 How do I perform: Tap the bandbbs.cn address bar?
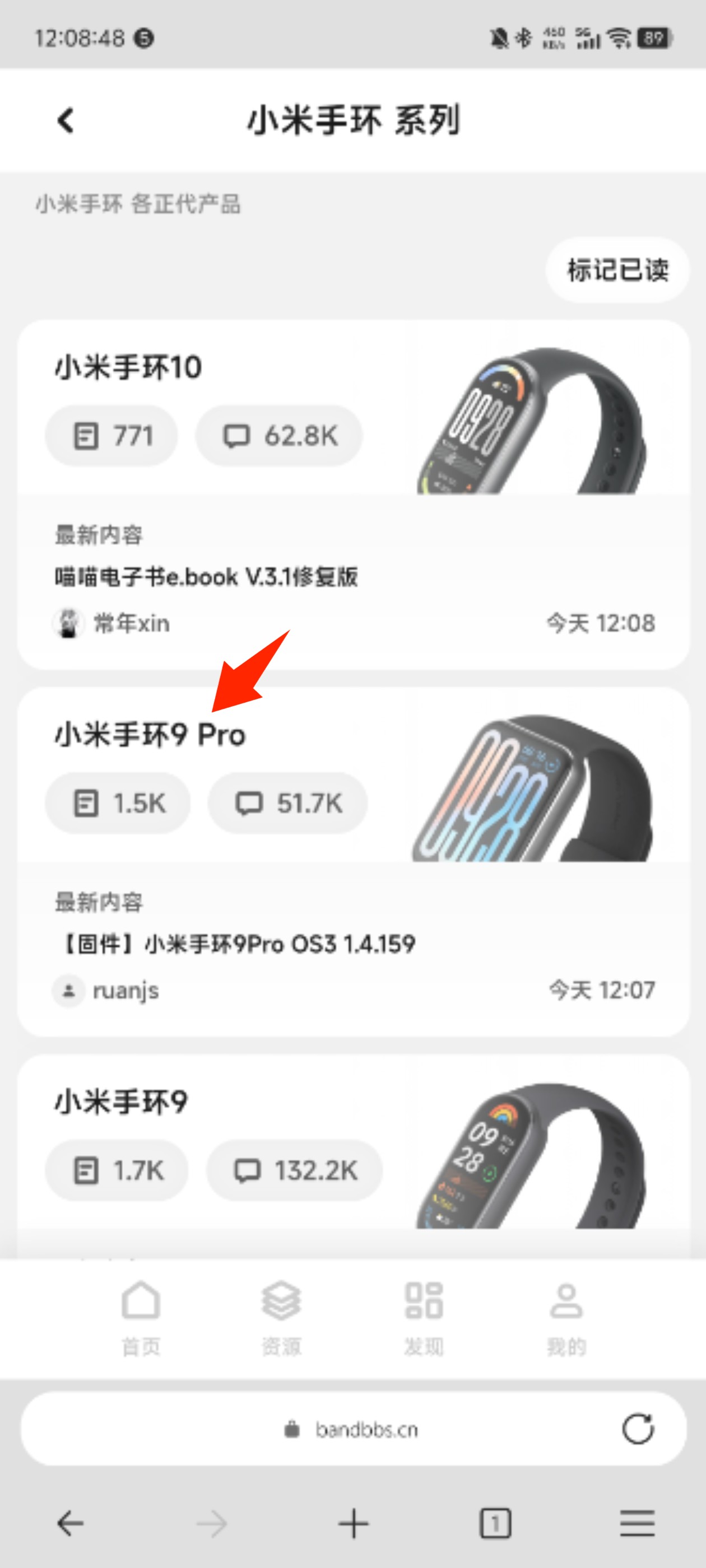352,1429
